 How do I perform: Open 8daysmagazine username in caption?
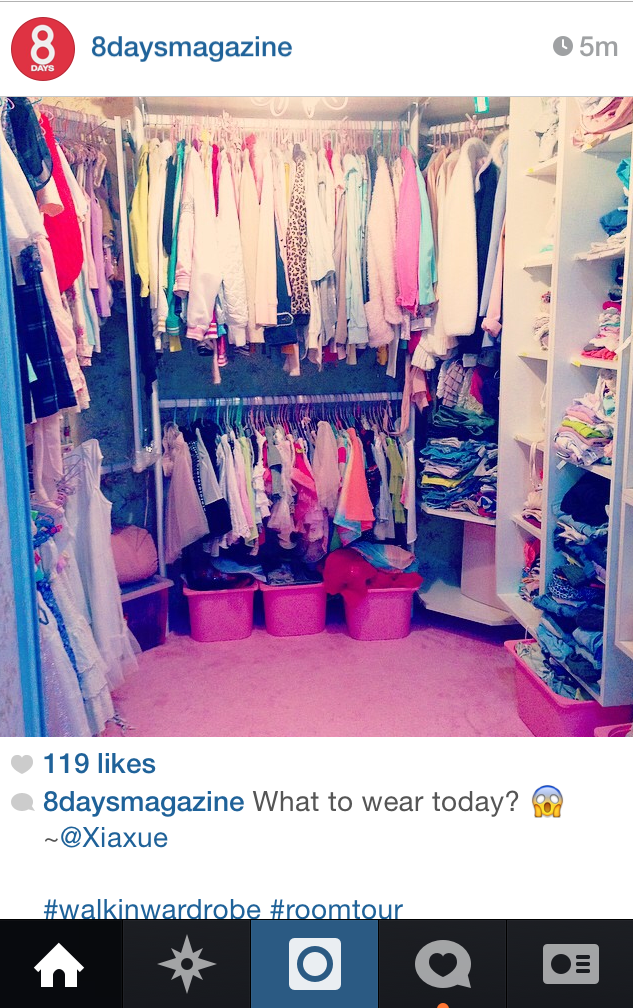tap(144, 802)
